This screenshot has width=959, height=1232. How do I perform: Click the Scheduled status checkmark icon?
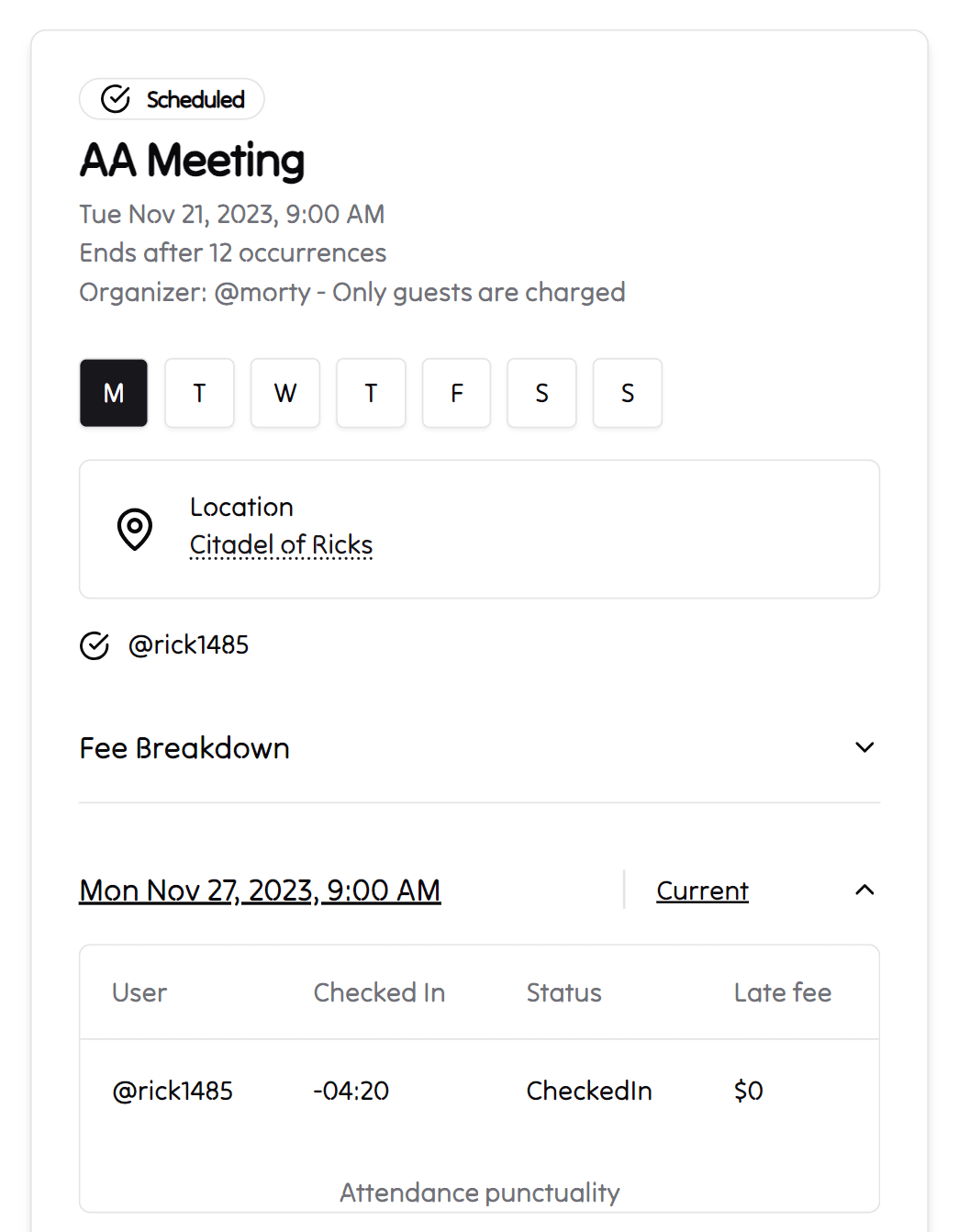[116, 98]
